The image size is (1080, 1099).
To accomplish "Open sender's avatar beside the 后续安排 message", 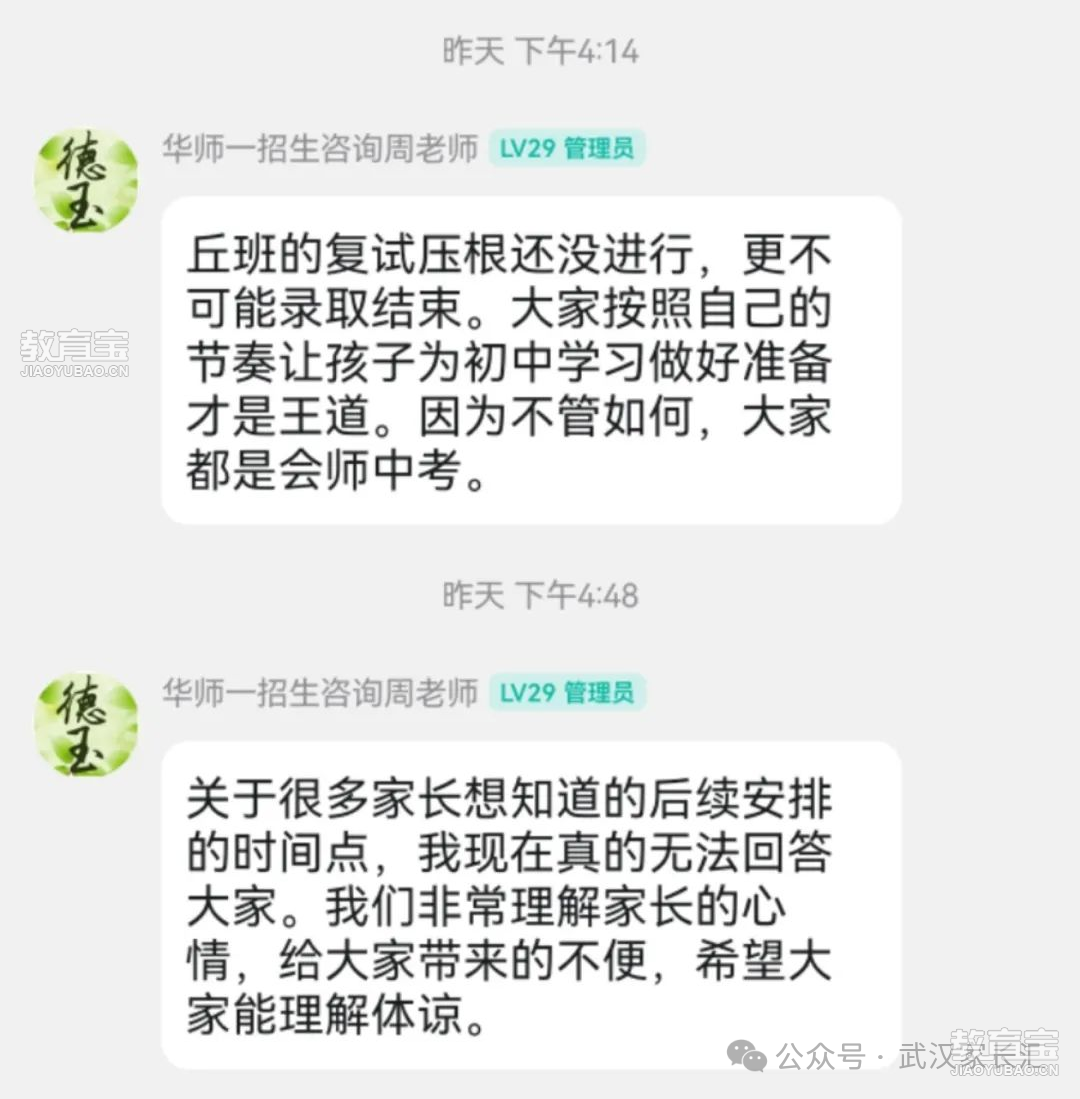I will tap(86, 724).
